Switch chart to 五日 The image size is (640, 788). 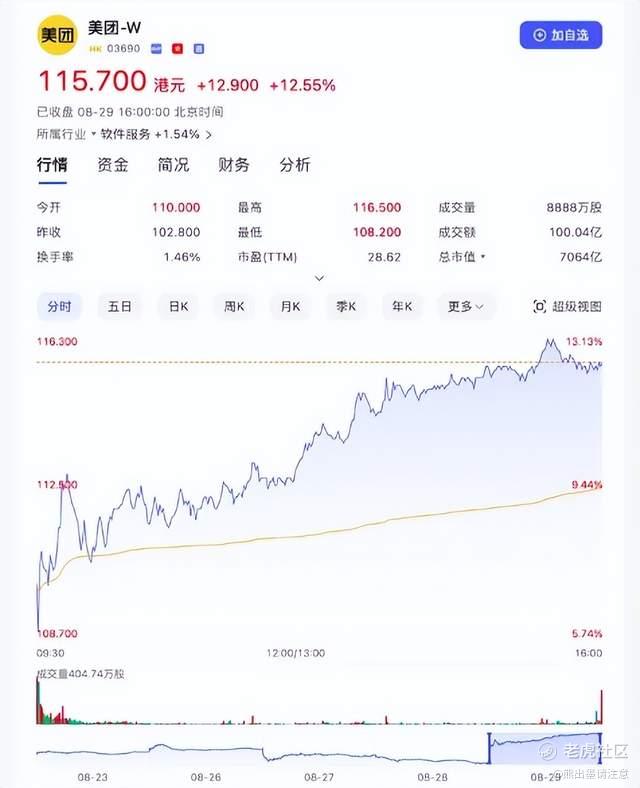pos(120,307)
